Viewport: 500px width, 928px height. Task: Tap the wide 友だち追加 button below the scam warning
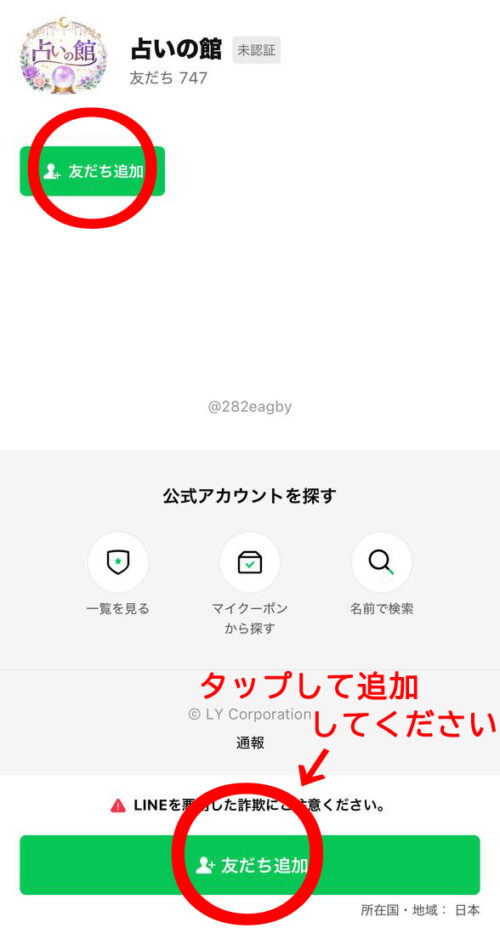250,865
